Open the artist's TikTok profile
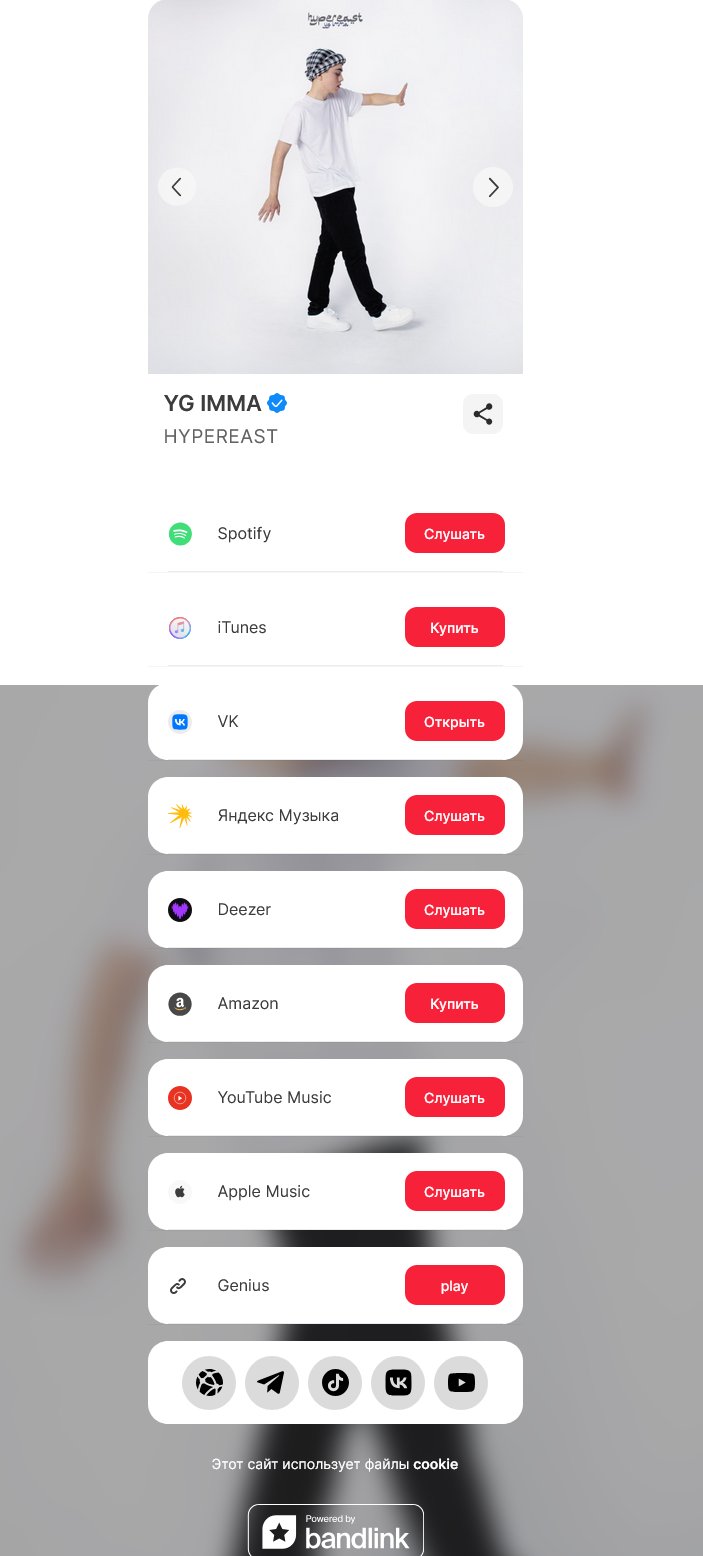 point(335,1383)
